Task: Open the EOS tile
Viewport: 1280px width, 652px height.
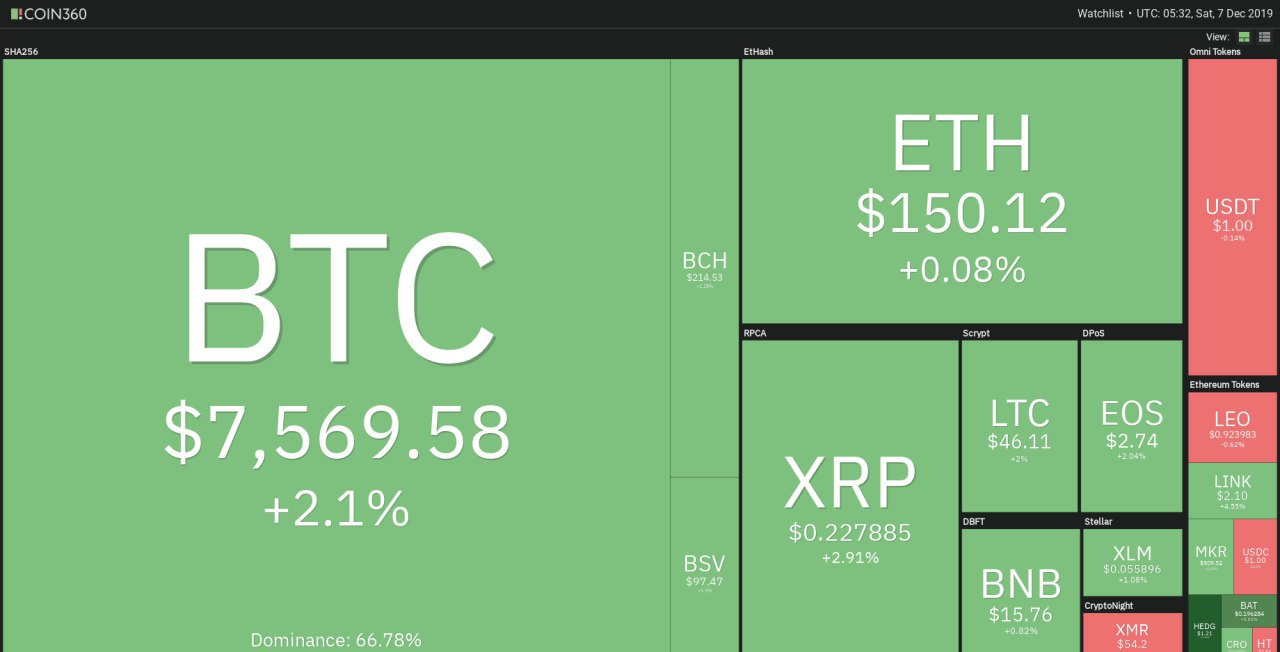Action: [x=1131, y=425]
